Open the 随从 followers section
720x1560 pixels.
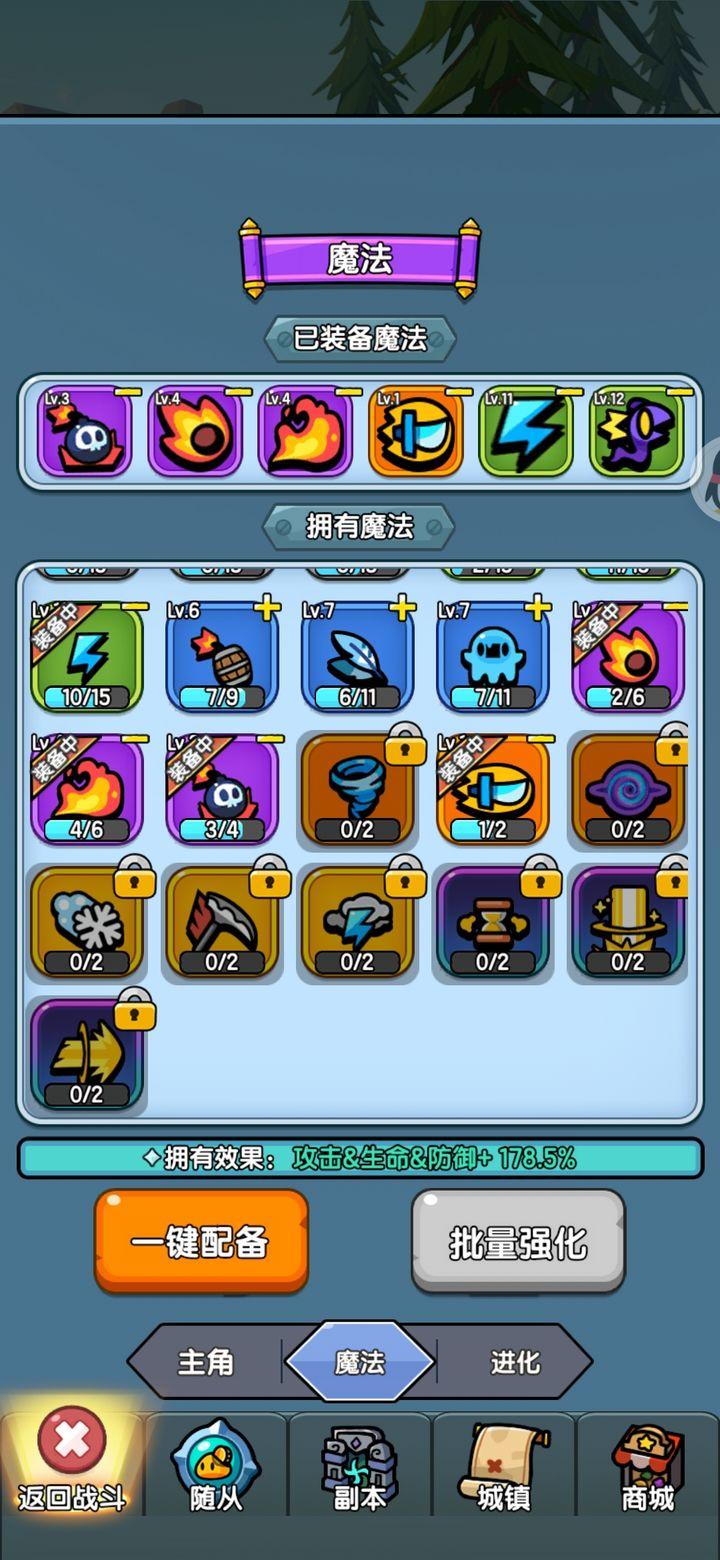216,1464
